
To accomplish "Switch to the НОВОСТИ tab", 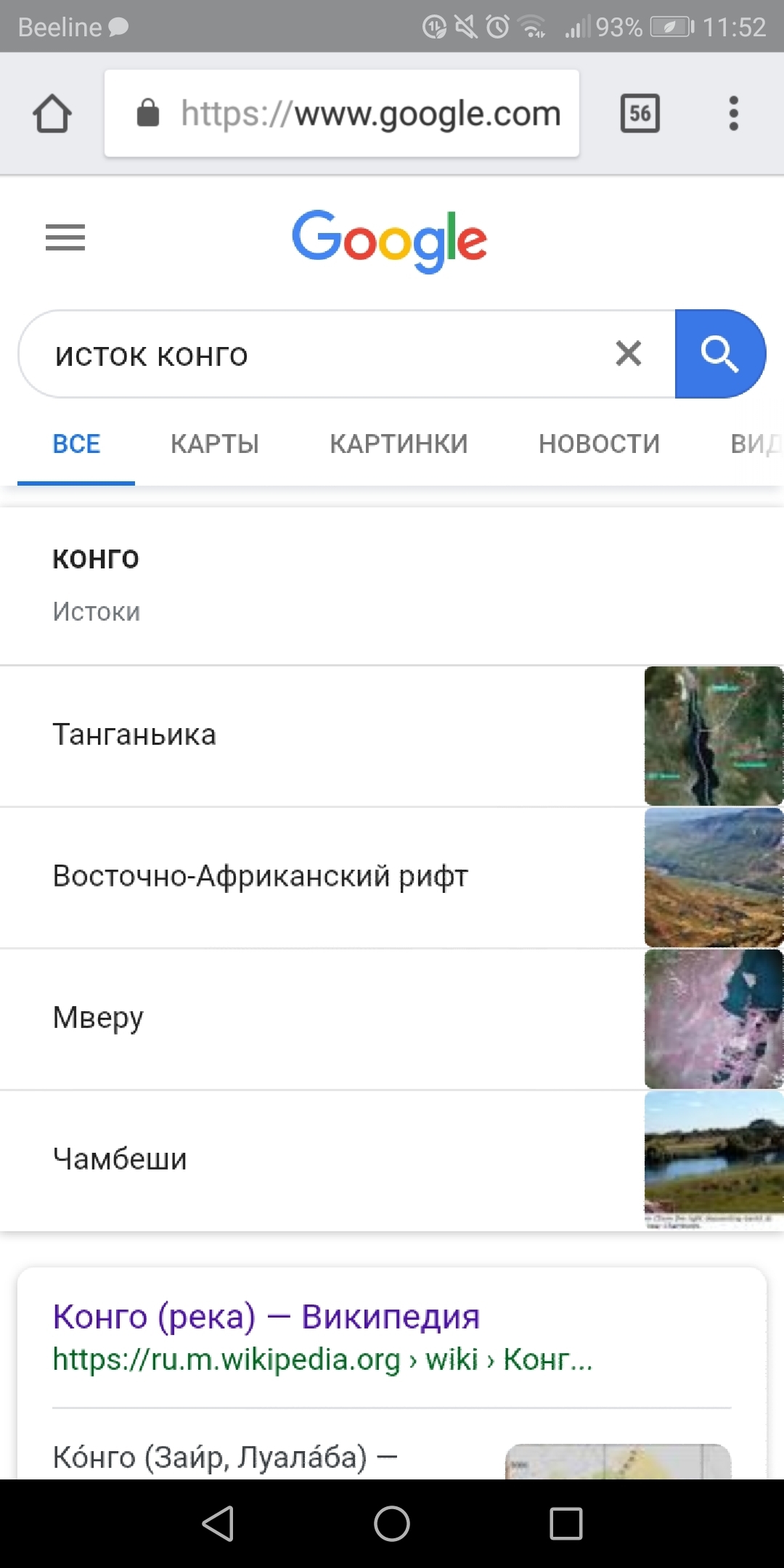I will [x=599, y=444].
